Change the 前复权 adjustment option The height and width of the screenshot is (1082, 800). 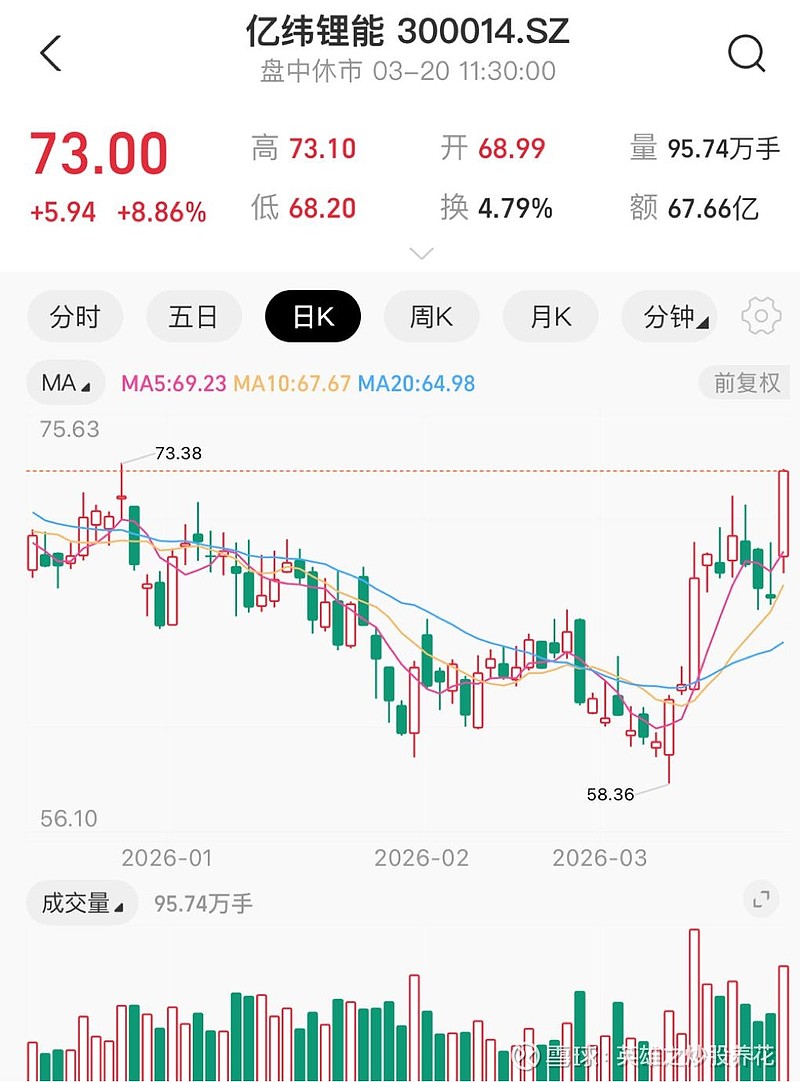coord(746,383)
